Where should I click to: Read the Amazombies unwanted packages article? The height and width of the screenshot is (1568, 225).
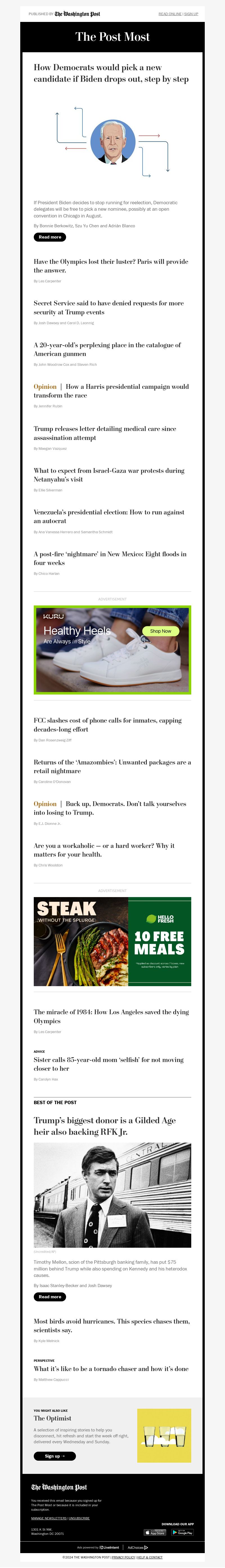[x=112, y=766]
